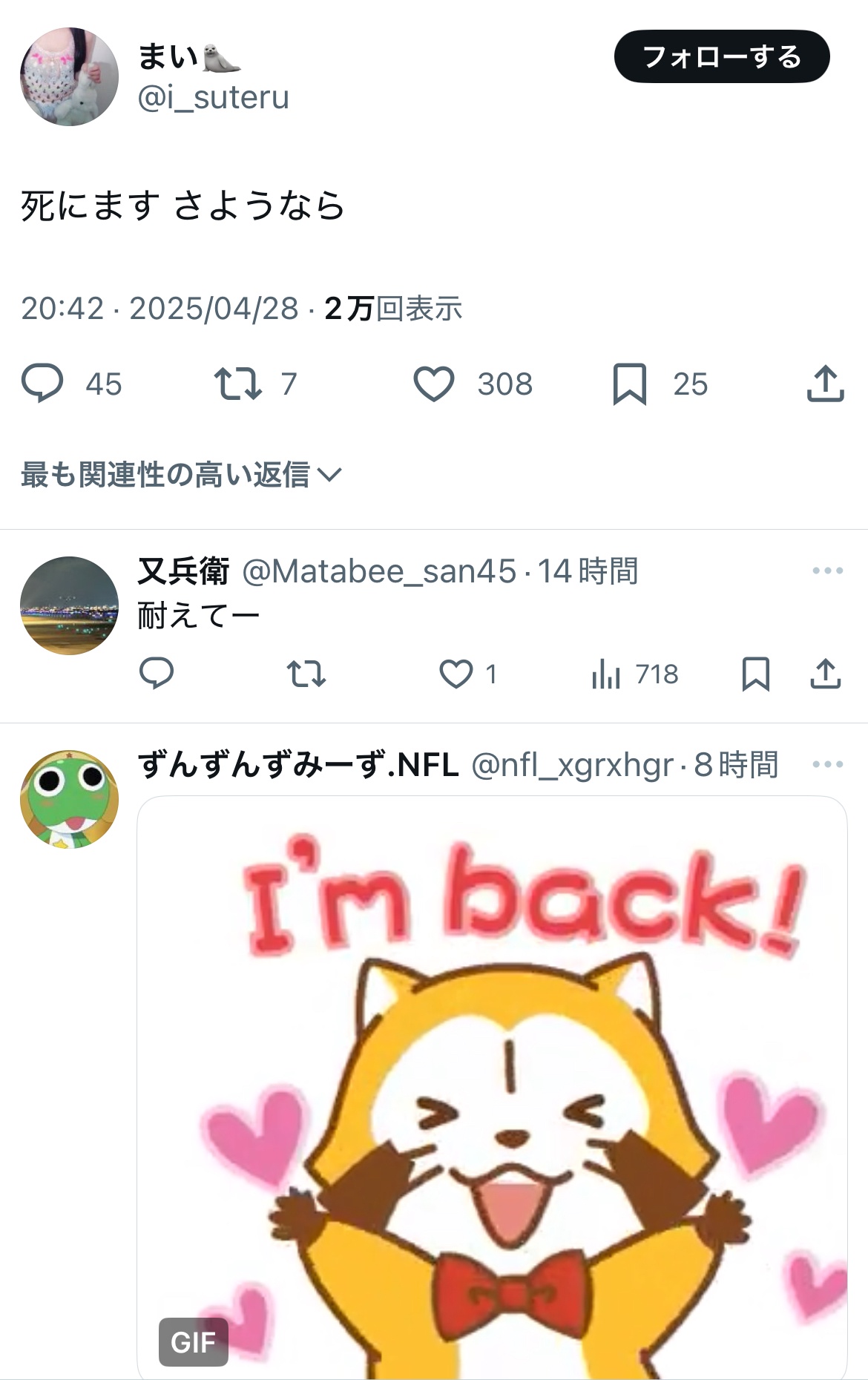The height and width of the screenshot is (1380, 868).
Task: Tap the フォローする button
Action: [721, 56]
